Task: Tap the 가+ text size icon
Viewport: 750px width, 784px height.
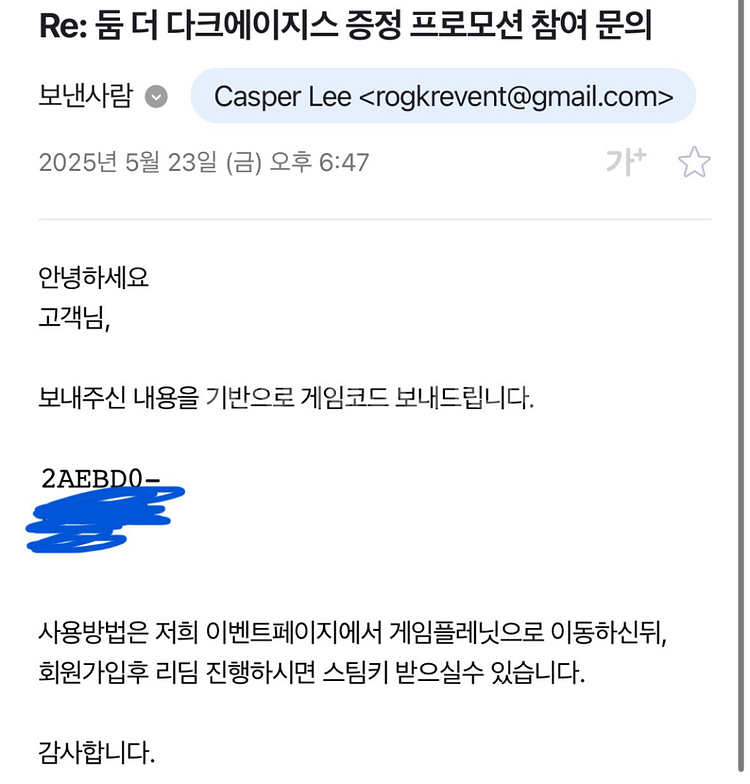Action: (626, 162)
